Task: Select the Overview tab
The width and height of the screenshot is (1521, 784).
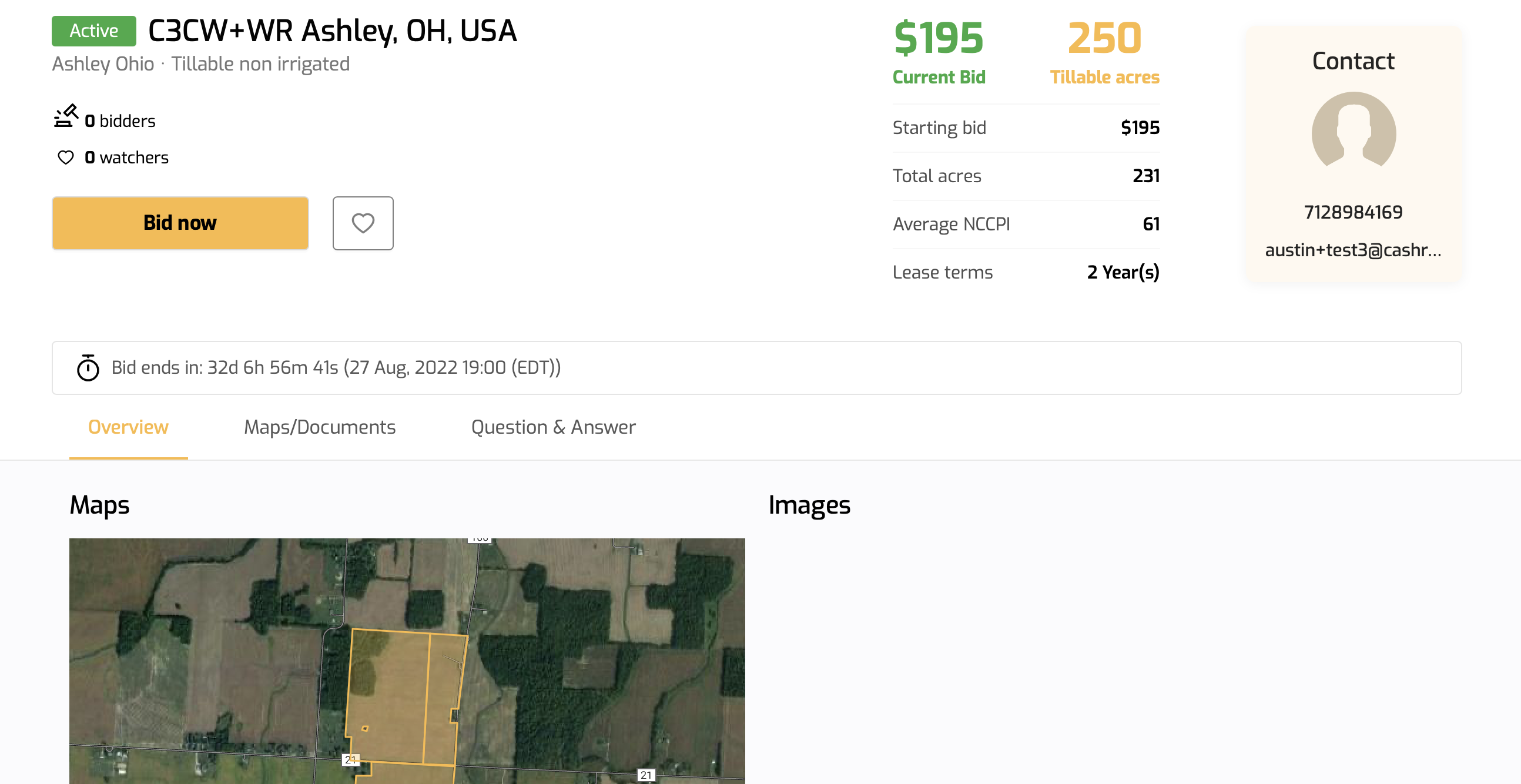Action: coord(128,427)
